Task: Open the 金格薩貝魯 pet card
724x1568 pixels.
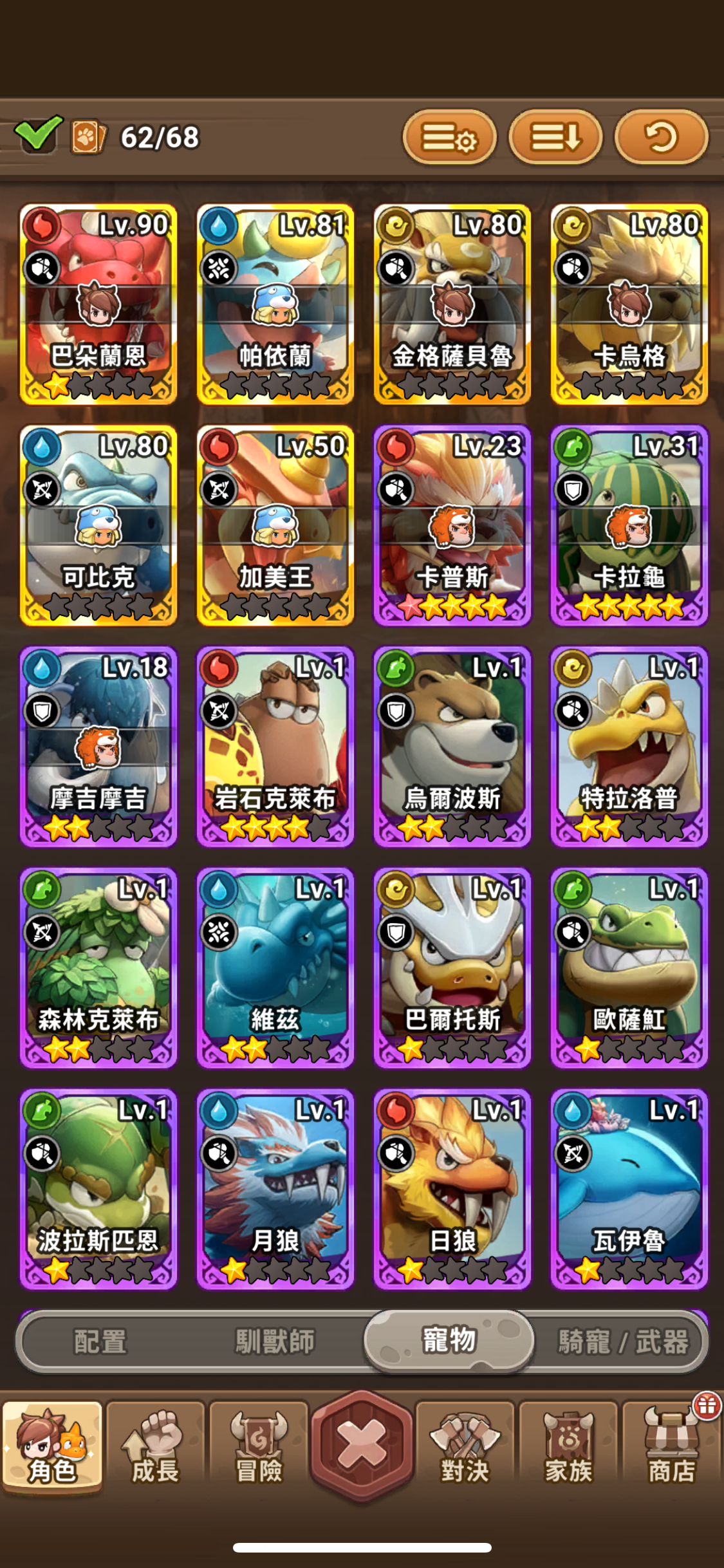Action: (x=452, y=304)
